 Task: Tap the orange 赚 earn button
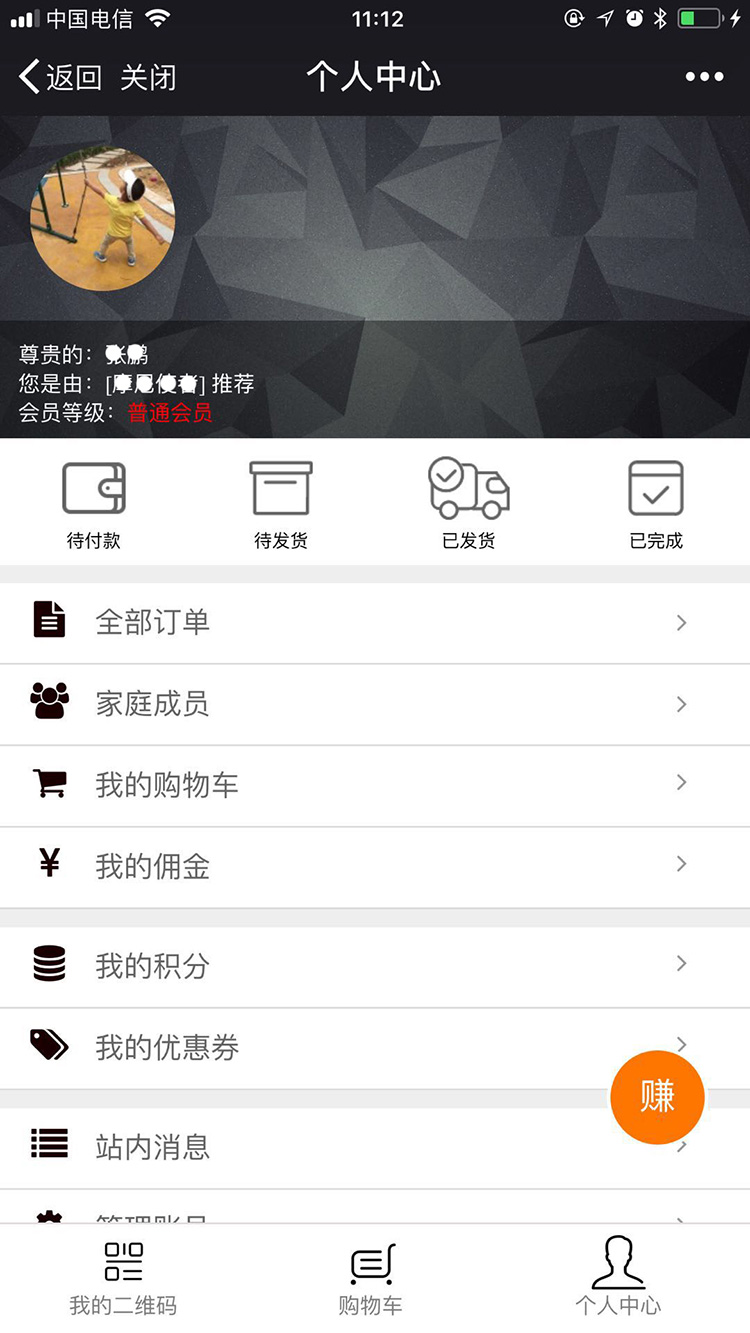pos(657,1096)
